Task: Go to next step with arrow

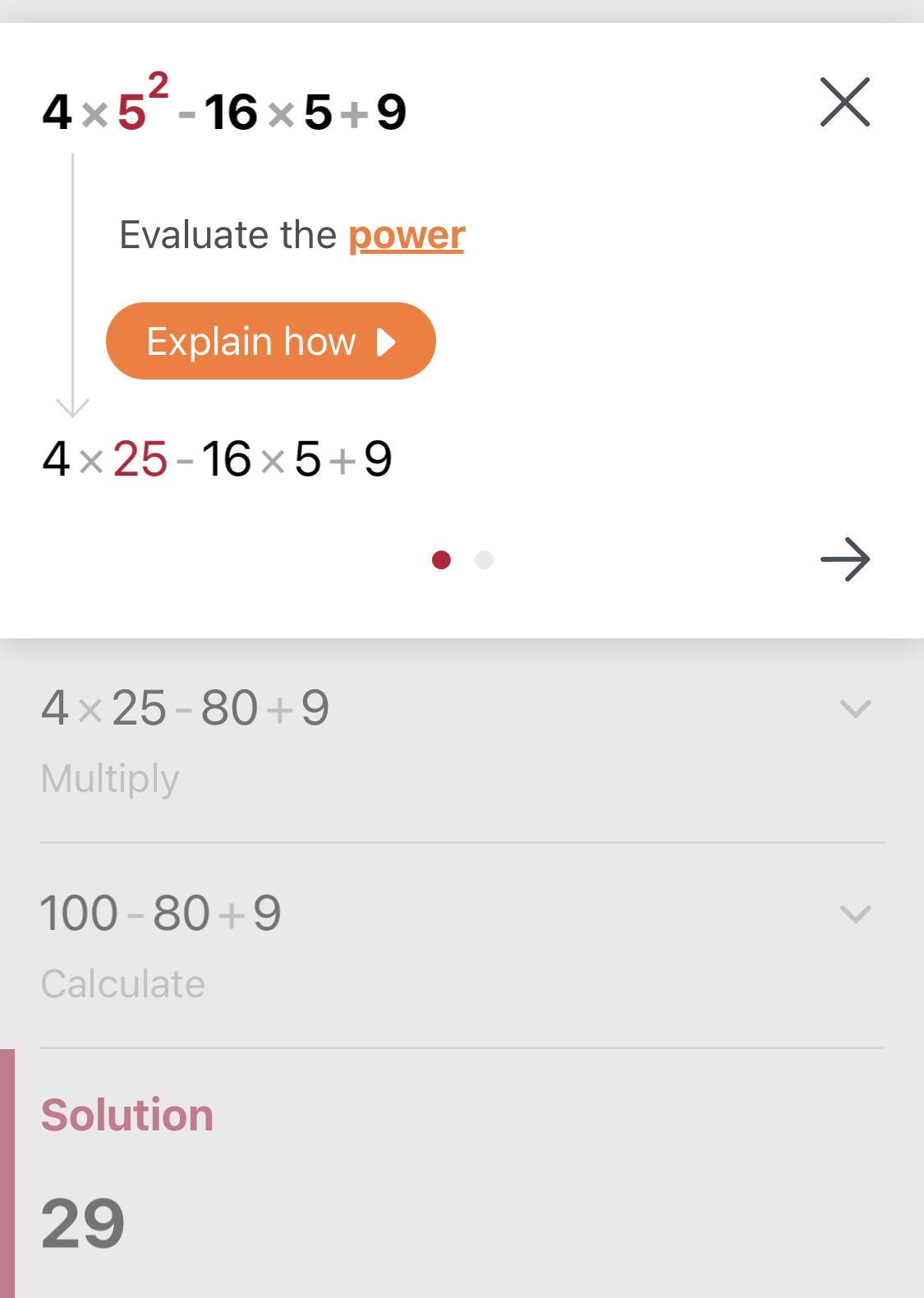Action: coord(844,559)
